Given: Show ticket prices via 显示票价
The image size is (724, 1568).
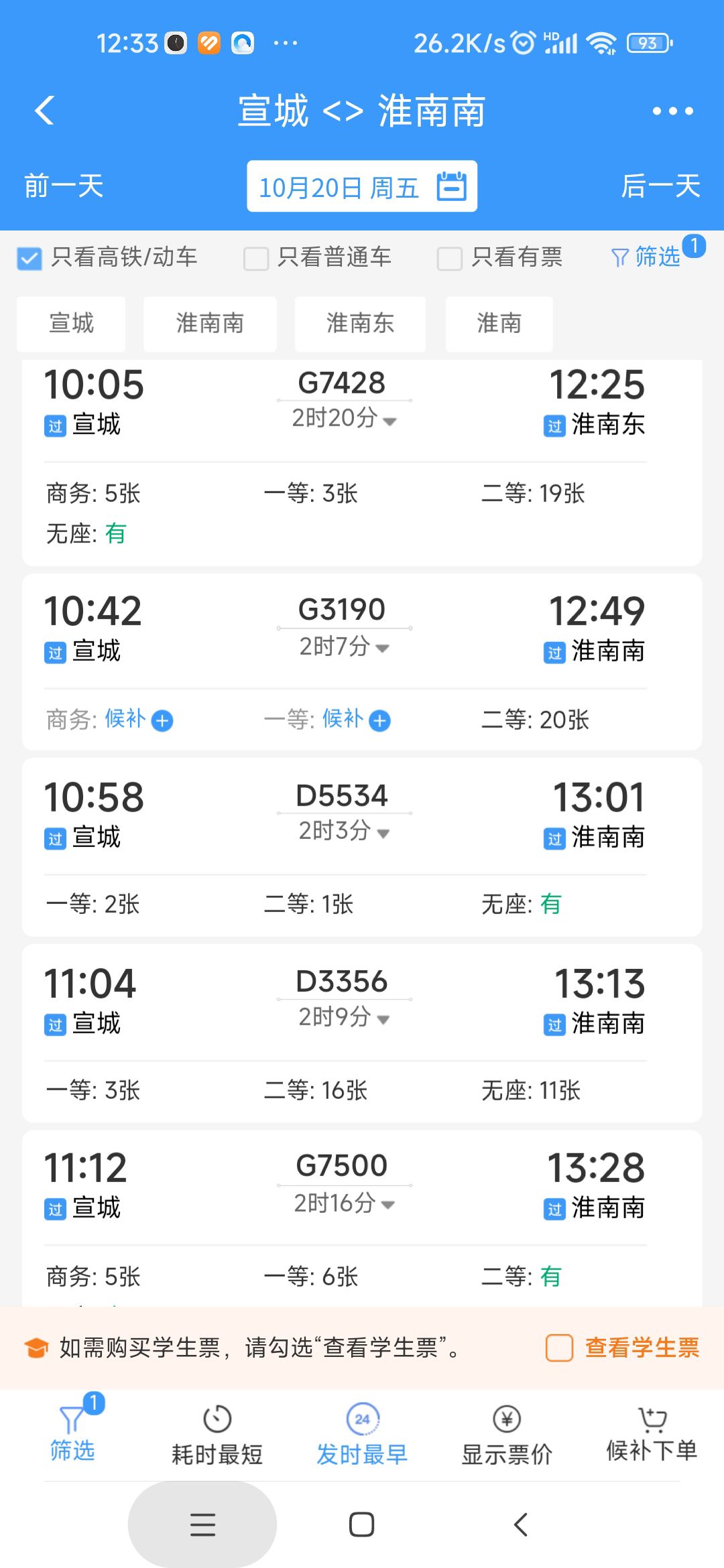Looking at the screenshot, I should pos(507,1435).
